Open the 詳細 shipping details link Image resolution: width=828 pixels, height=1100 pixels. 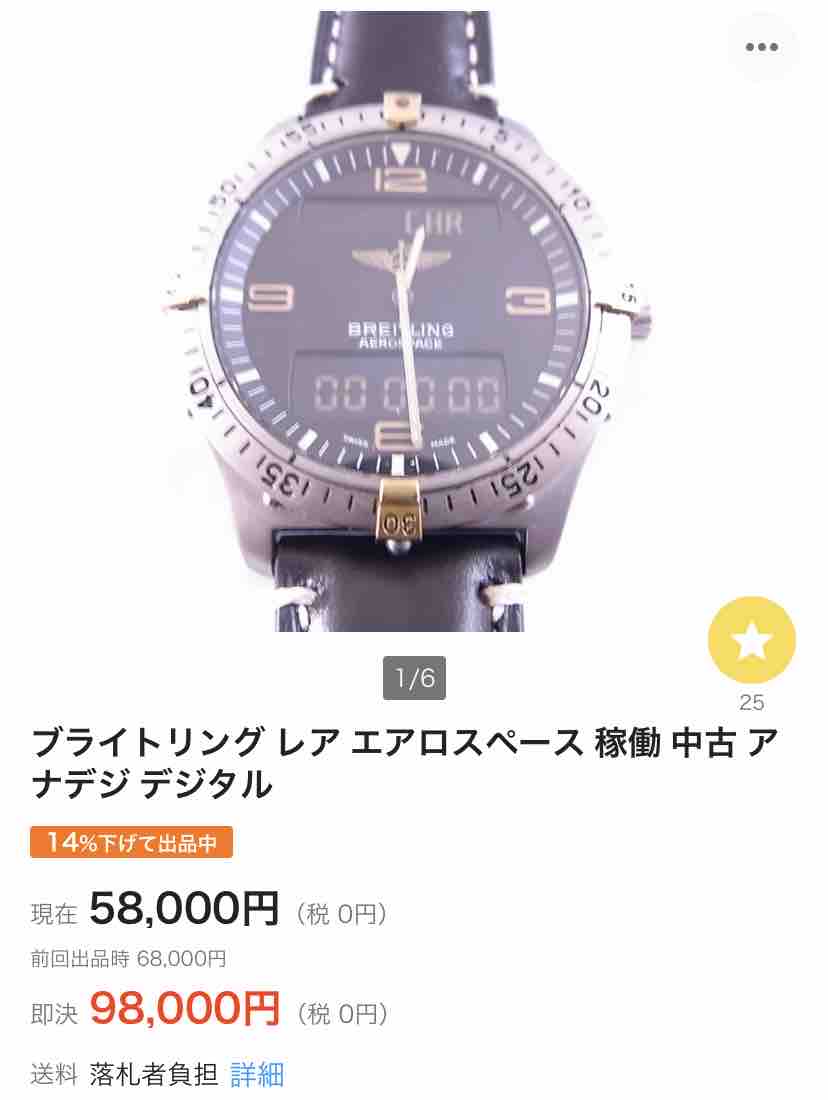(x=257, y=1074)
